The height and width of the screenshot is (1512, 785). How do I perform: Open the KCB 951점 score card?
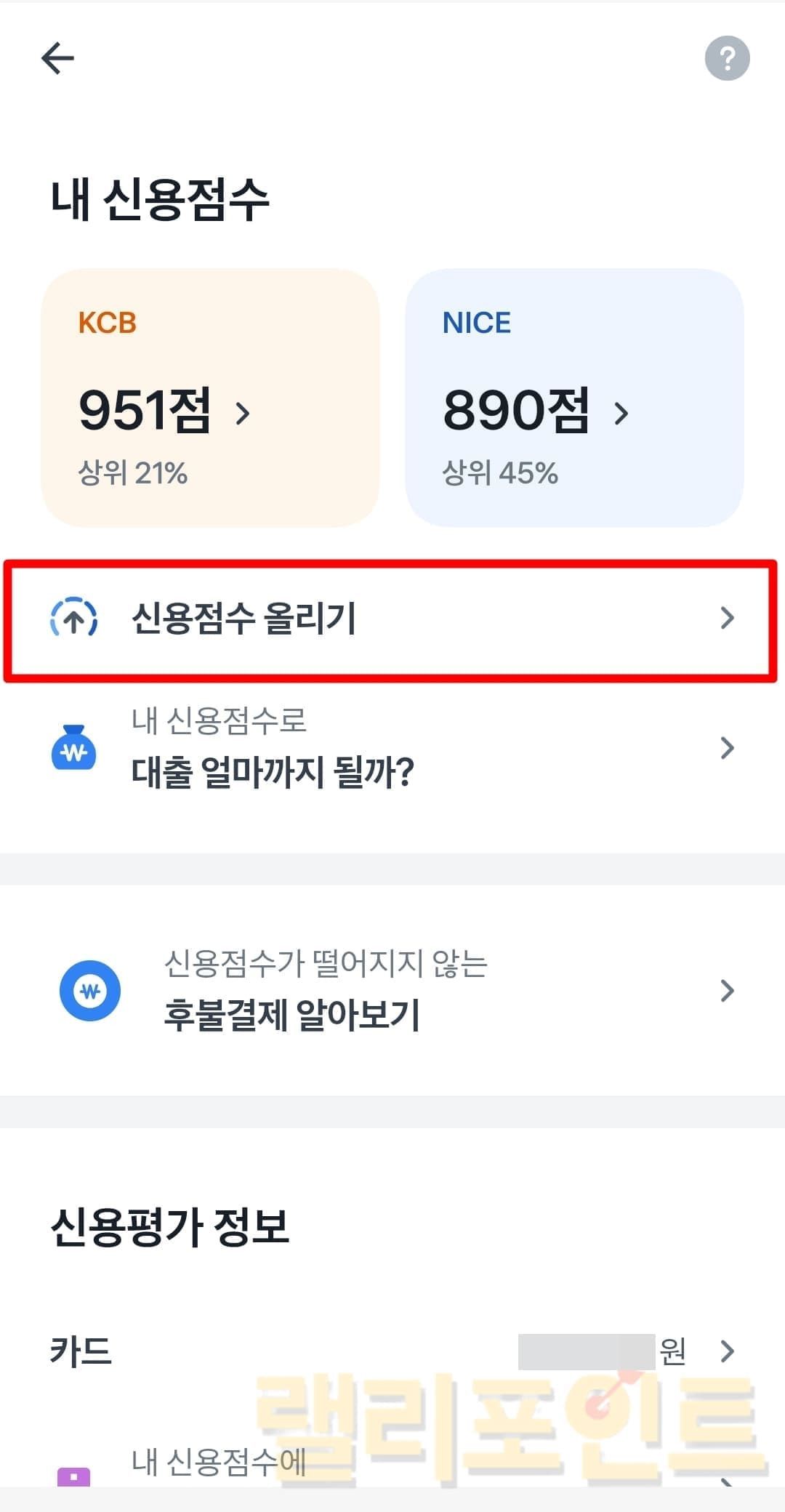pos(210,398)
